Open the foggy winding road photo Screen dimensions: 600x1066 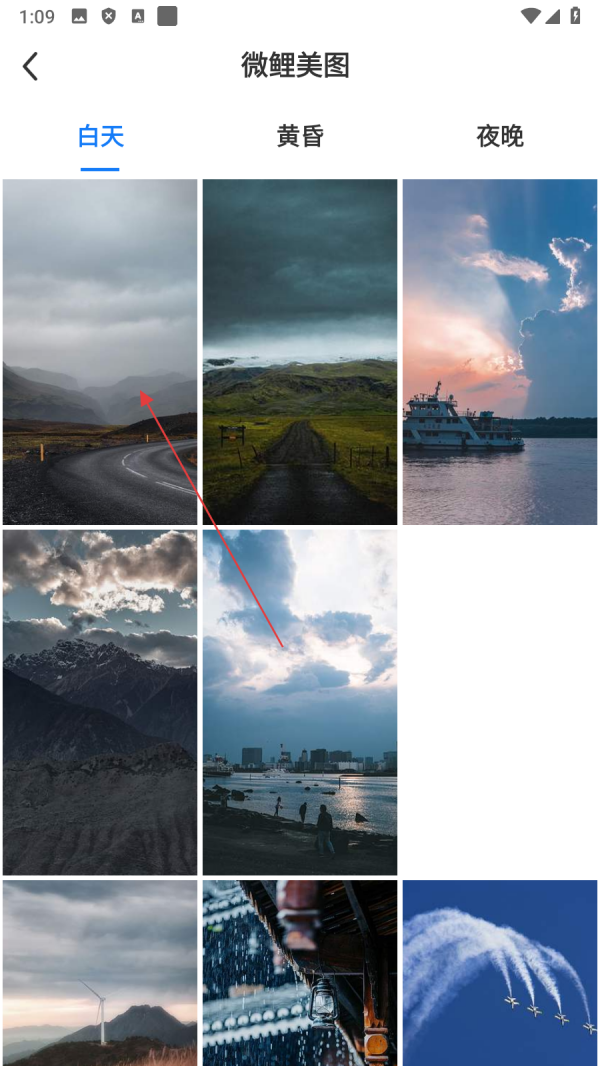(100, 351)
